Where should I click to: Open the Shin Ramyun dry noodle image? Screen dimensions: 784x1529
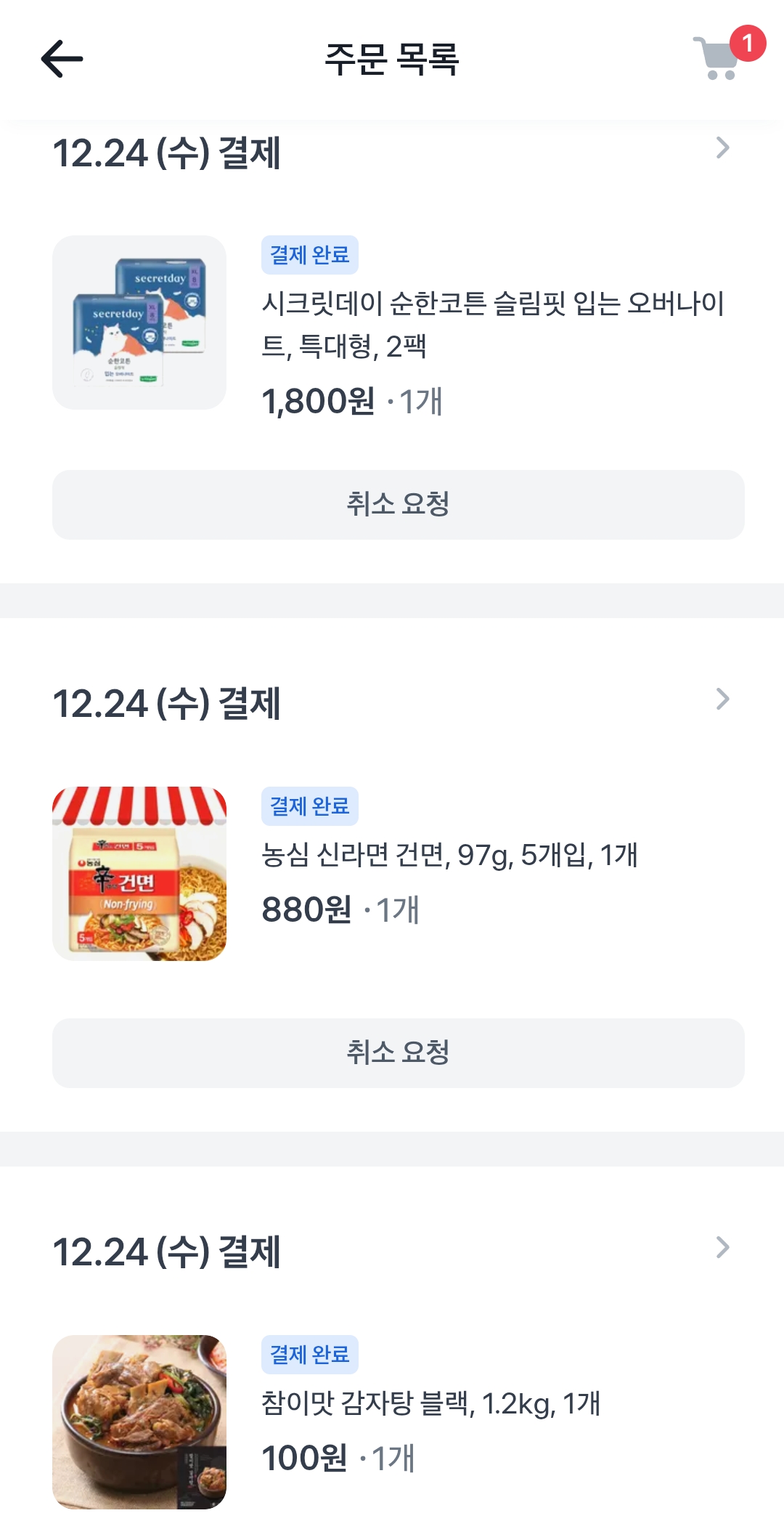coord(139,874)
